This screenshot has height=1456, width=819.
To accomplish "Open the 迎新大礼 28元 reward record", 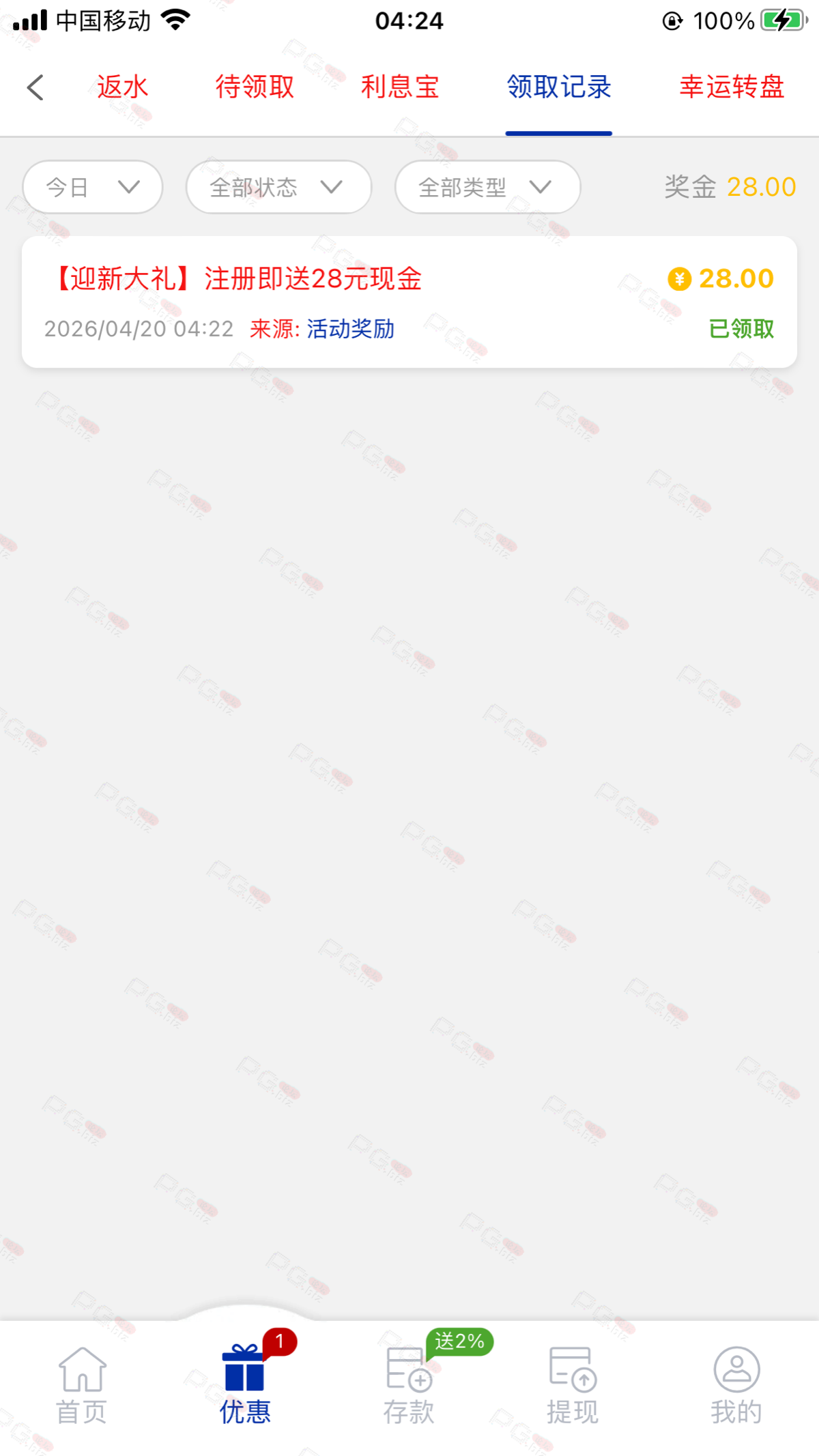I will click(x=409, y=302).
